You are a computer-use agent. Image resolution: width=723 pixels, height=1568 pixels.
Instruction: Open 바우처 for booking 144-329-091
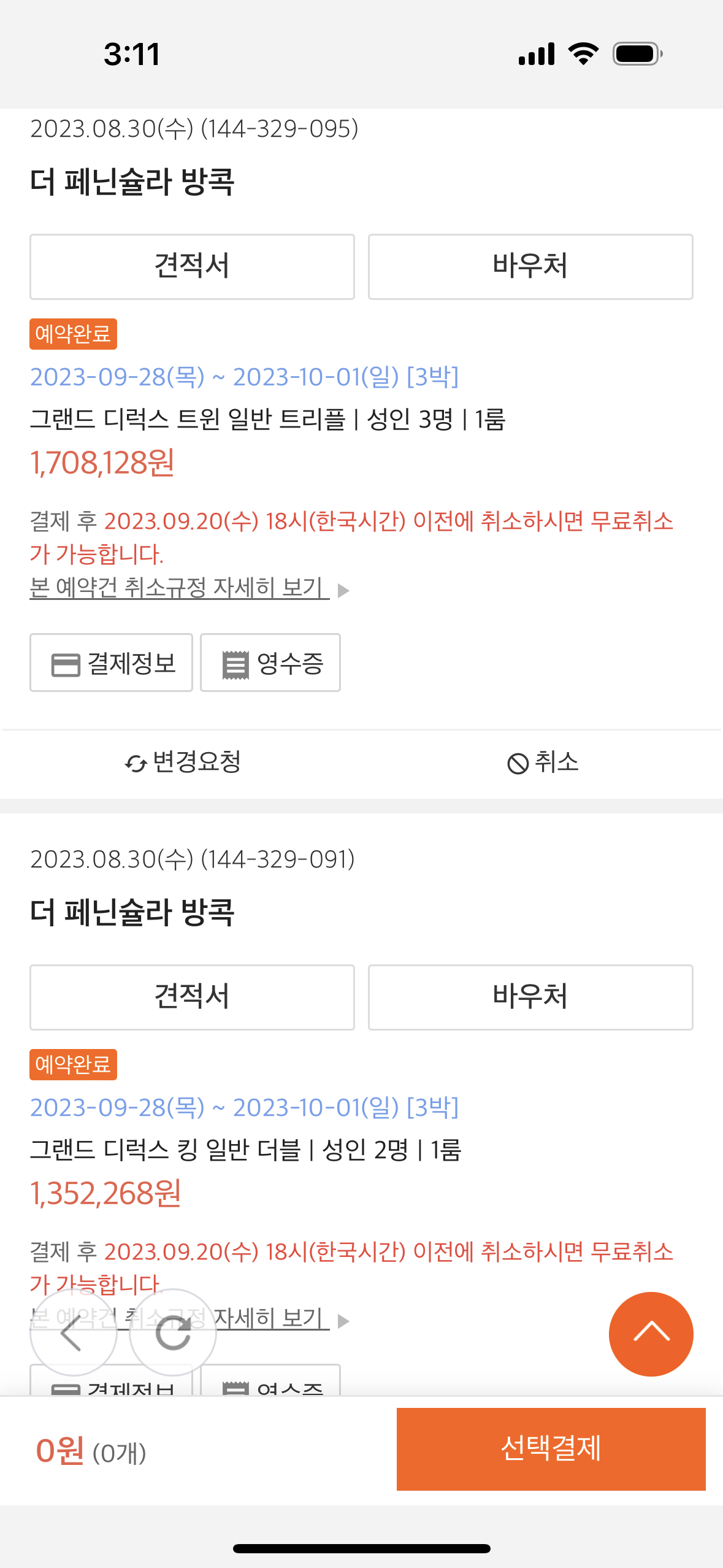(530, 997)
